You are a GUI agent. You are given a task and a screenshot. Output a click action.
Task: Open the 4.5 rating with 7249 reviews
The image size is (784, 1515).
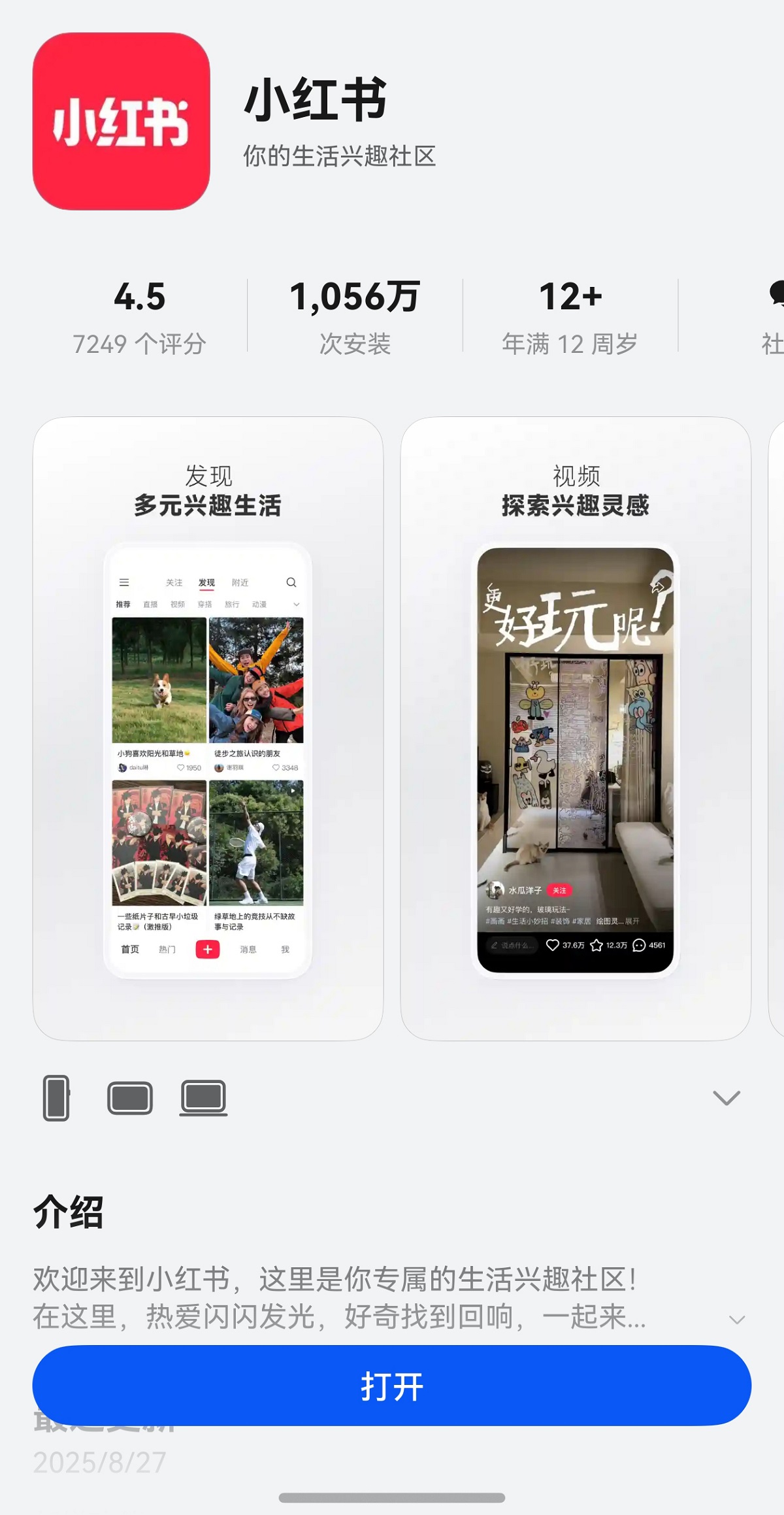click(139, 317)
